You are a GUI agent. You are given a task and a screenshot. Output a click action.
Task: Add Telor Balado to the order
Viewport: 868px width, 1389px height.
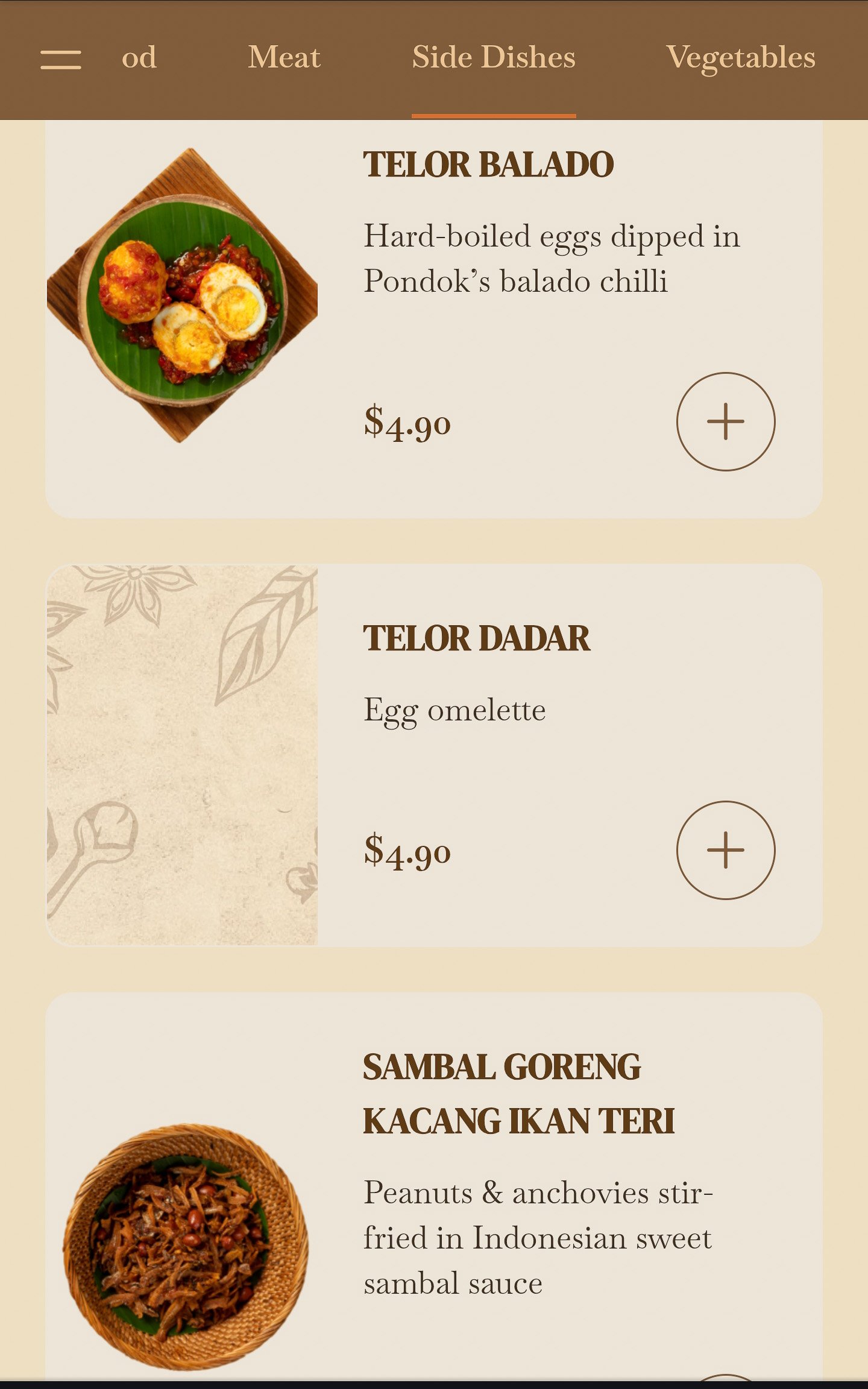tap(725, 421)
